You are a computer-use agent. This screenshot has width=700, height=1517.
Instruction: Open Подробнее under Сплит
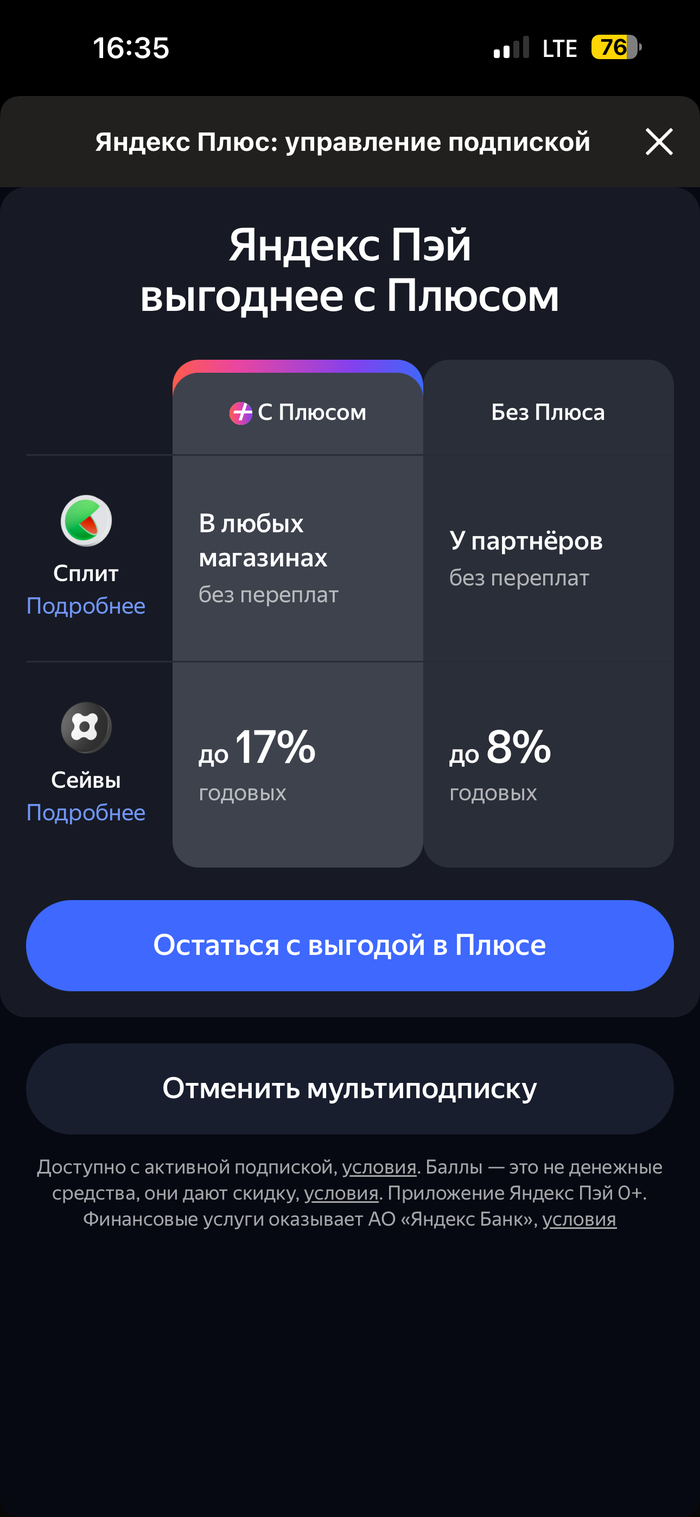click(x=86, y=606)
